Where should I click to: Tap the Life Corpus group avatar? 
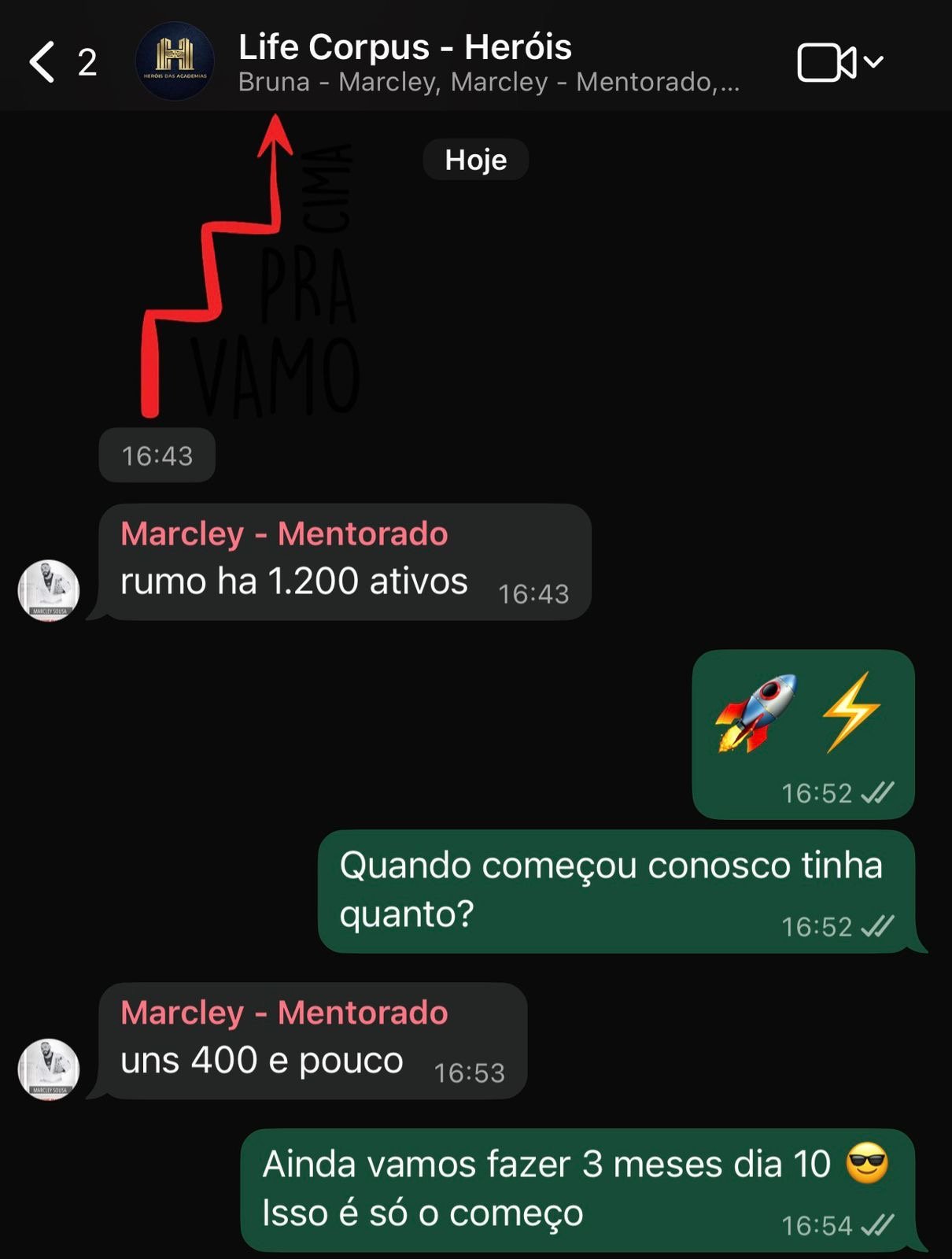175,61
